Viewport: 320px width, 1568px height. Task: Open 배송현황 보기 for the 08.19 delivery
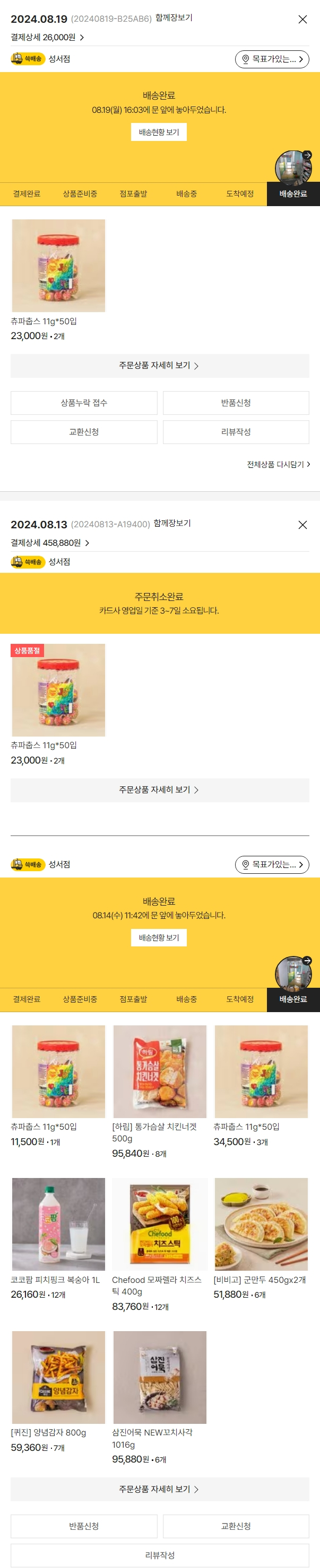[x=159, y=132]
